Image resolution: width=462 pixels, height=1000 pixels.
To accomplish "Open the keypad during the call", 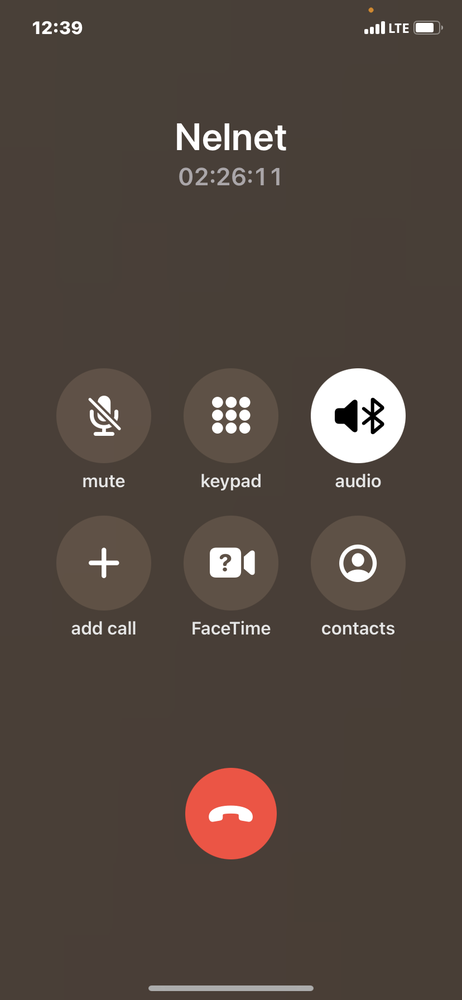I will (231, 415).
